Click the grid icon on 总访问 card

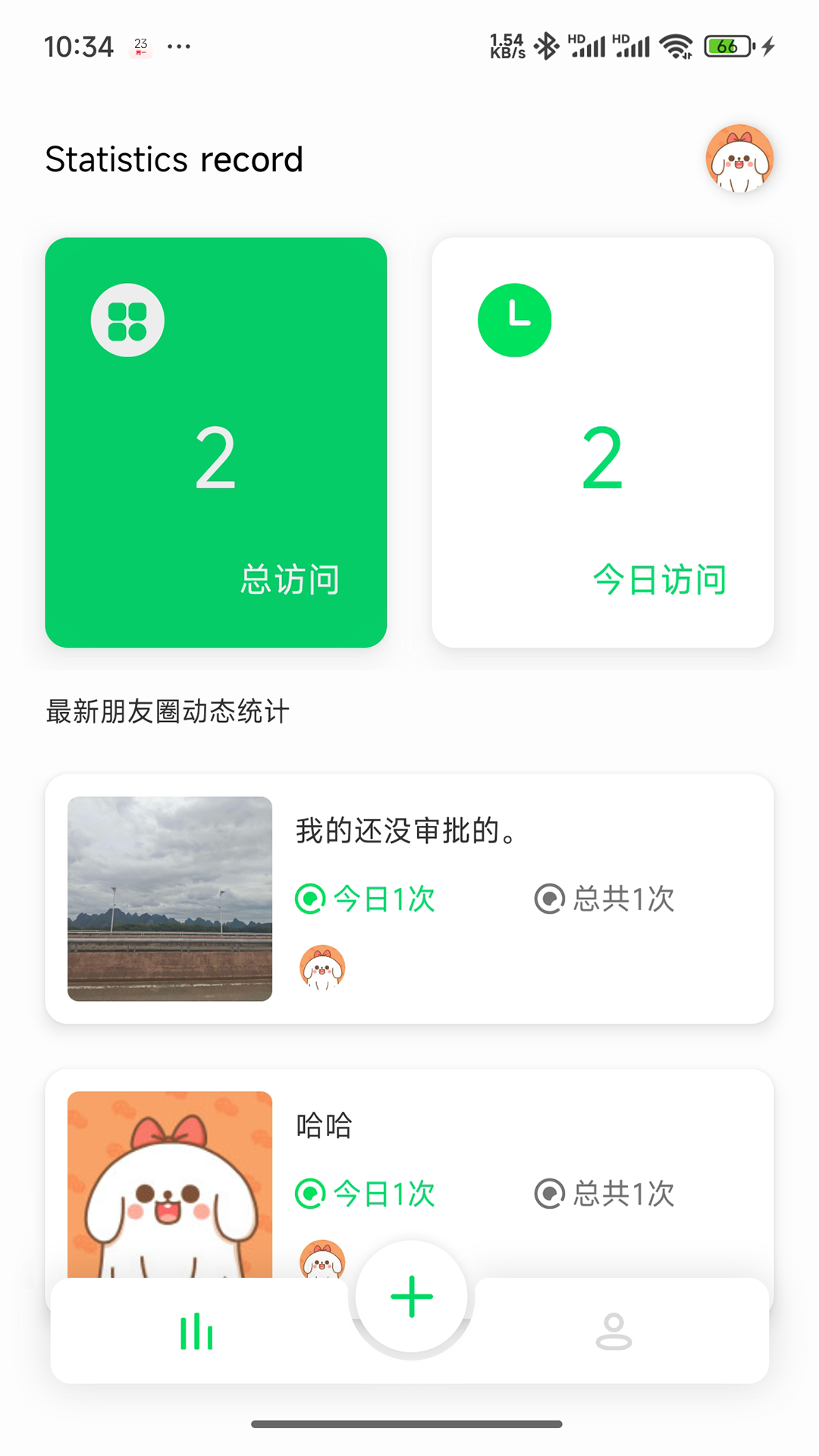(127, 319)
